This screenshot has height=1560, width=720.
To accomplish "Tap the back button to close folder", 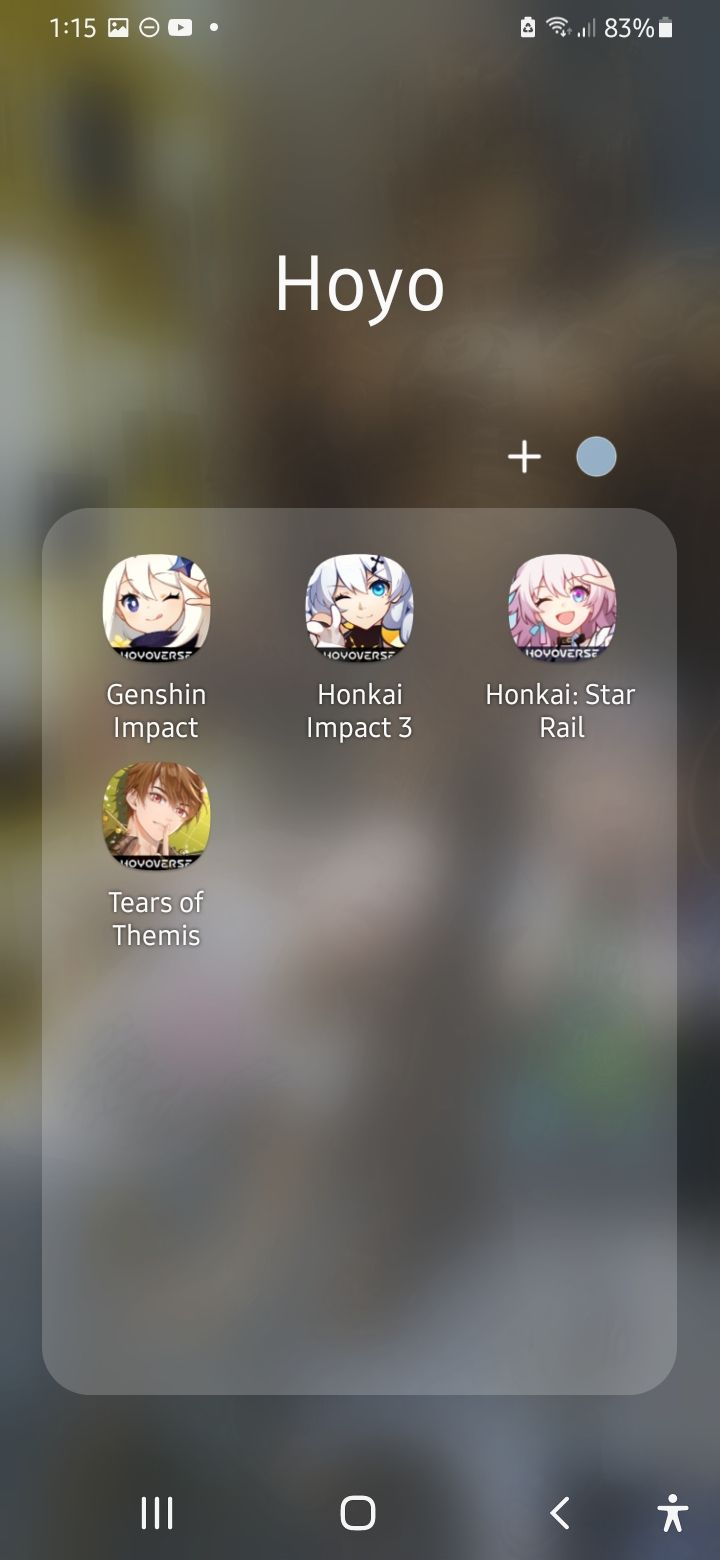I will (x=560, y=1513).
